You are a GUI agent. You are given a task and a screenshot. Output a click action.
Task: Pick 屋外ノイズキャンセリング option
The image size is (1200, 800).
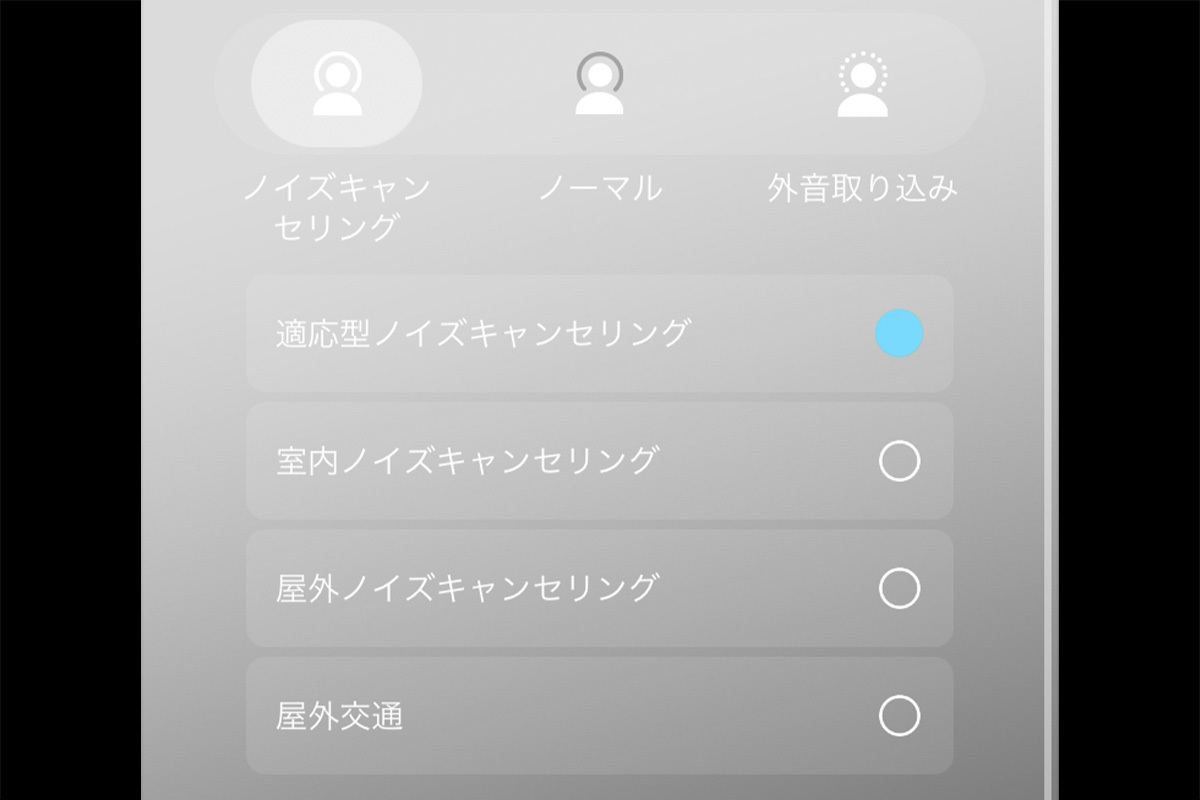coord(898,588)
